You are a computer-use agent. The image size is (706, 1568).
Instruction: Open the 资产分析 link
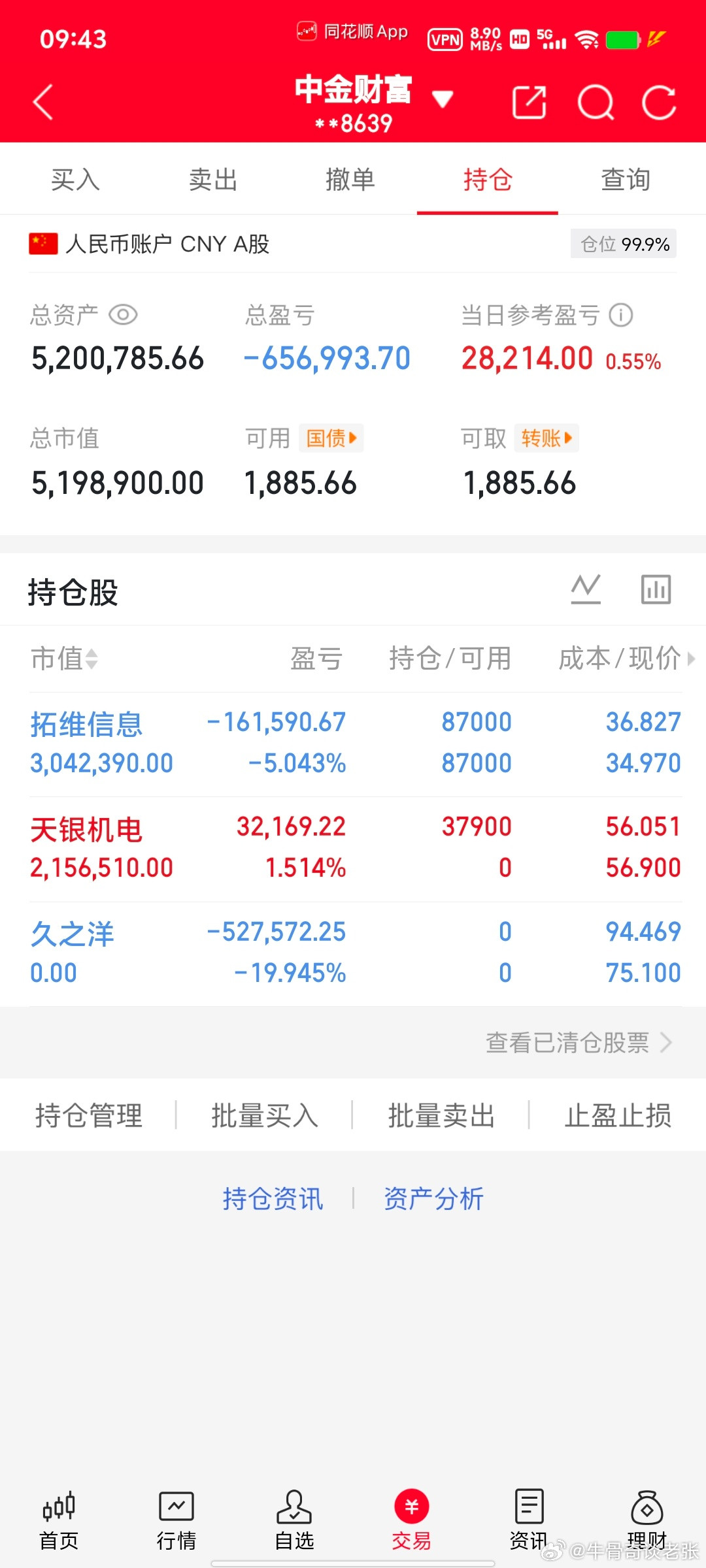click(x=433, y=1198)
